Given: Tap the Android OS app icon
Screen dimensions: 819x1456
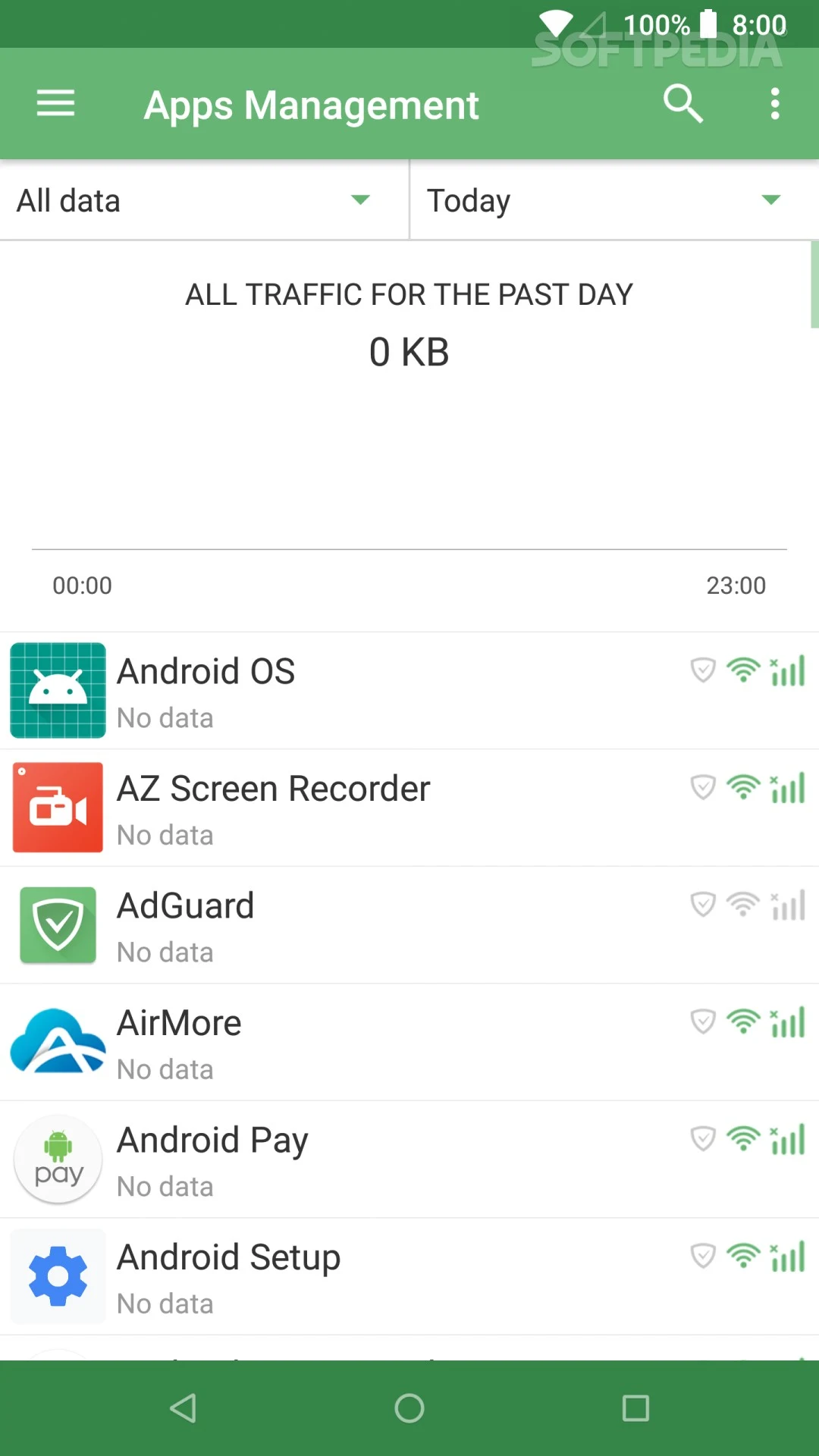Looking at the screenshot, I should 58,691.
